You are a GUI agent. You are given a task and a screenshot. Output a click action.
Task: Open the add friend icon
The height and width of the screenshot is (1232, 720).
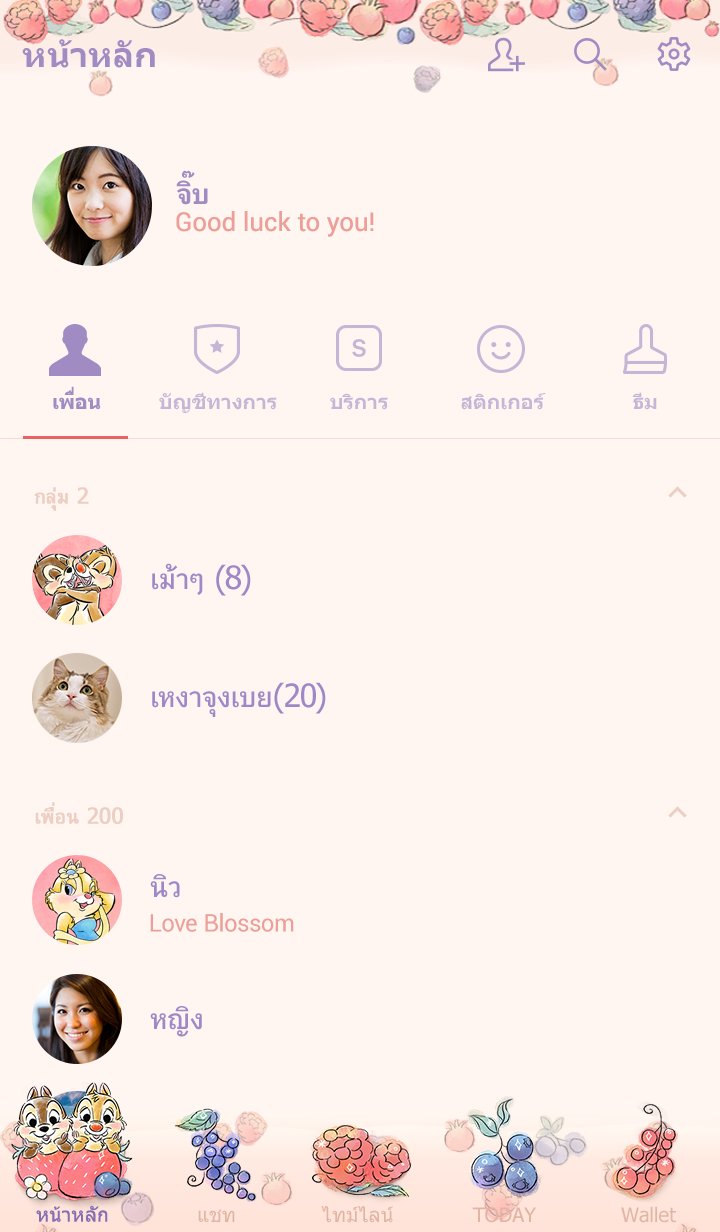[506, 55]
